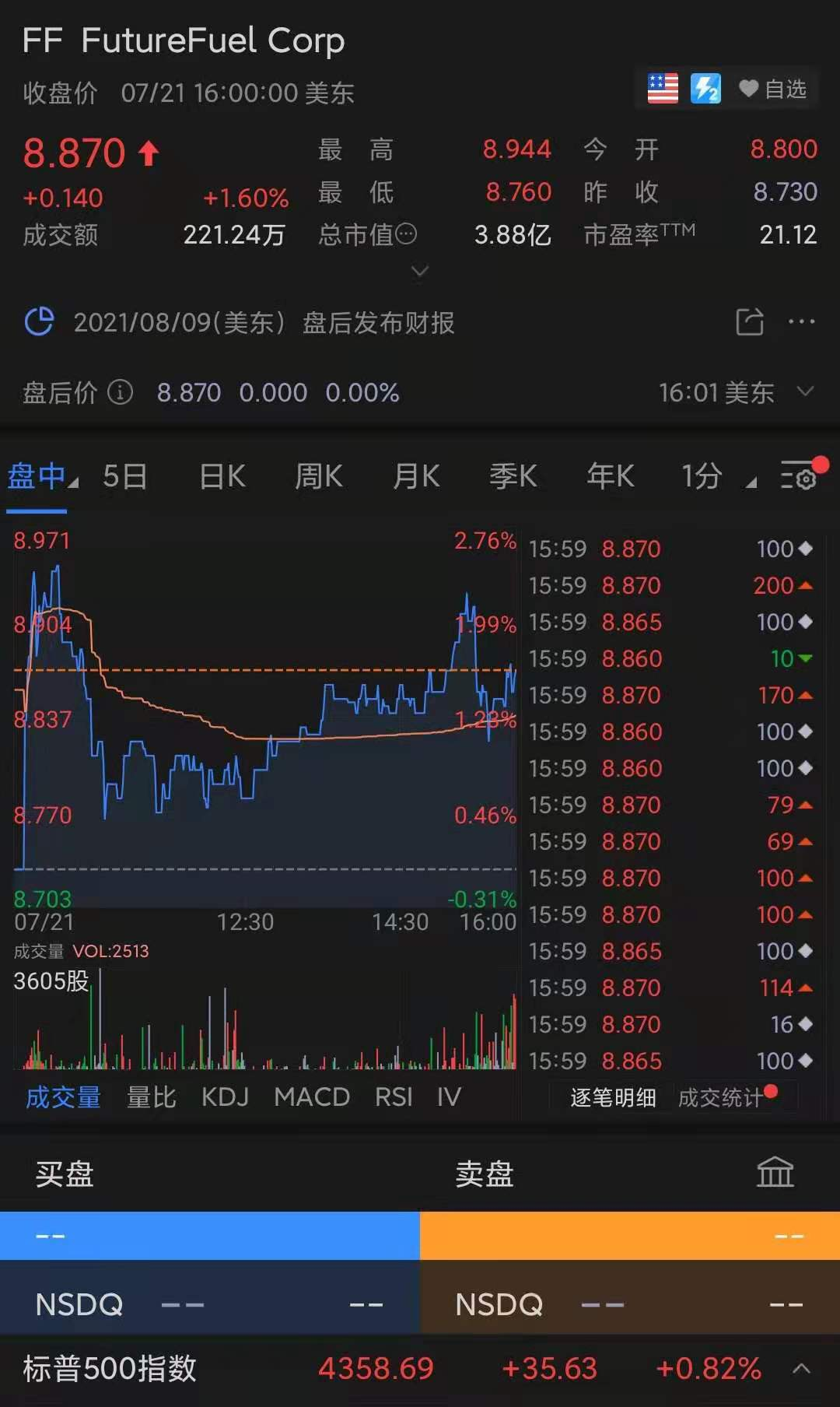Expand the stats chevron under 总市值
This screenshot has width=840, height=1407.
(420, 271)
